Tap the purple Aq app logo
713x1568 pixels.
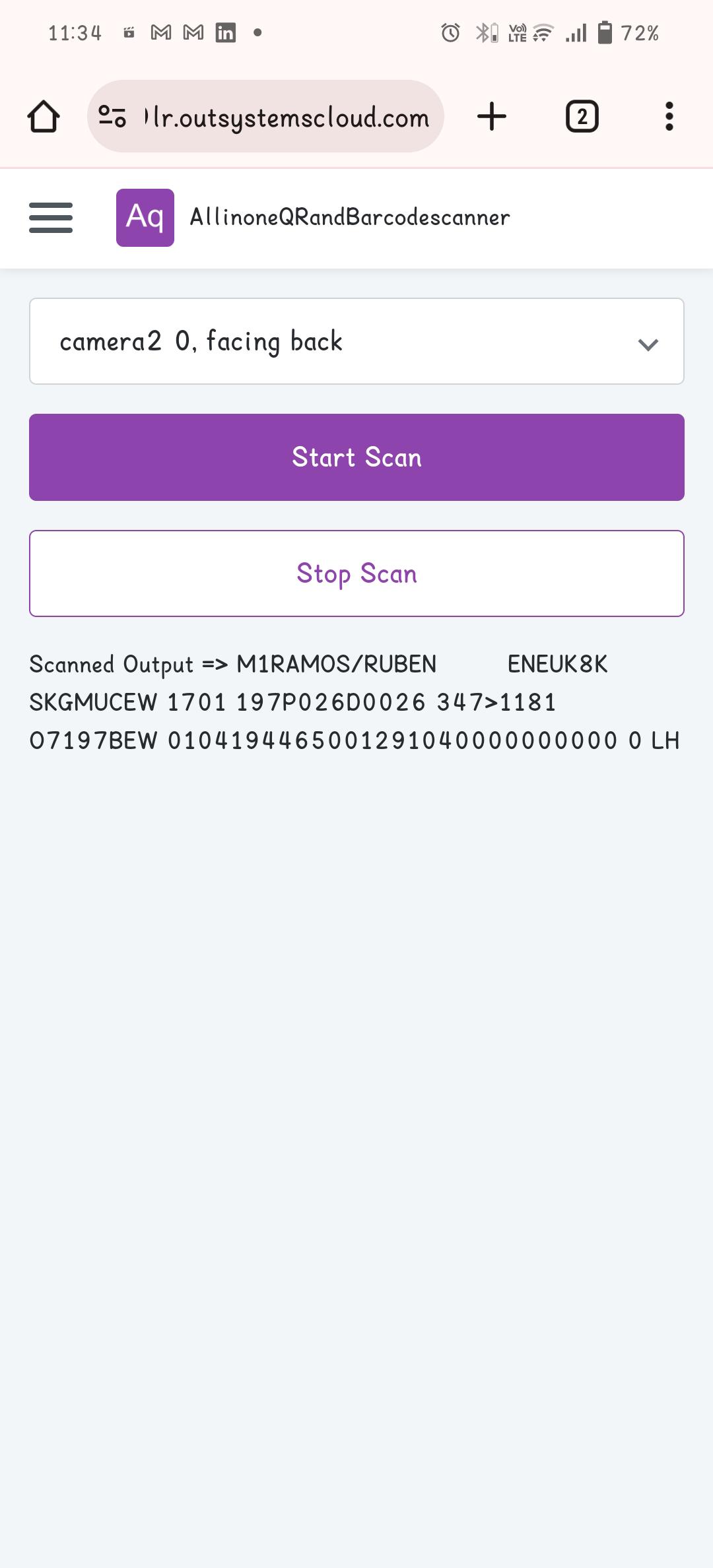click(145, 218)
